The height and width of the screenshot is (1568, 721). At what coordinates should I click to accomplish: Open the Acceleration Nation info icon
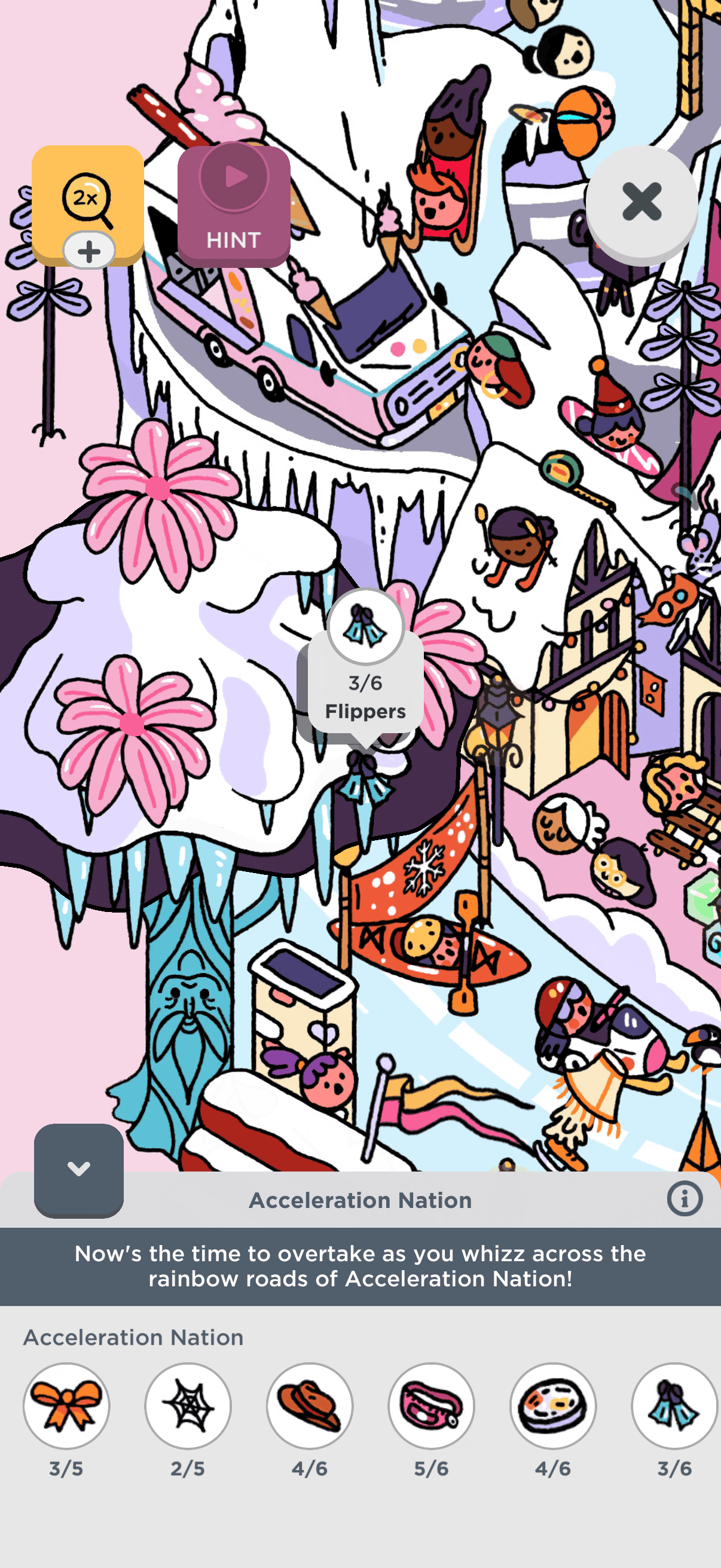685,1199
